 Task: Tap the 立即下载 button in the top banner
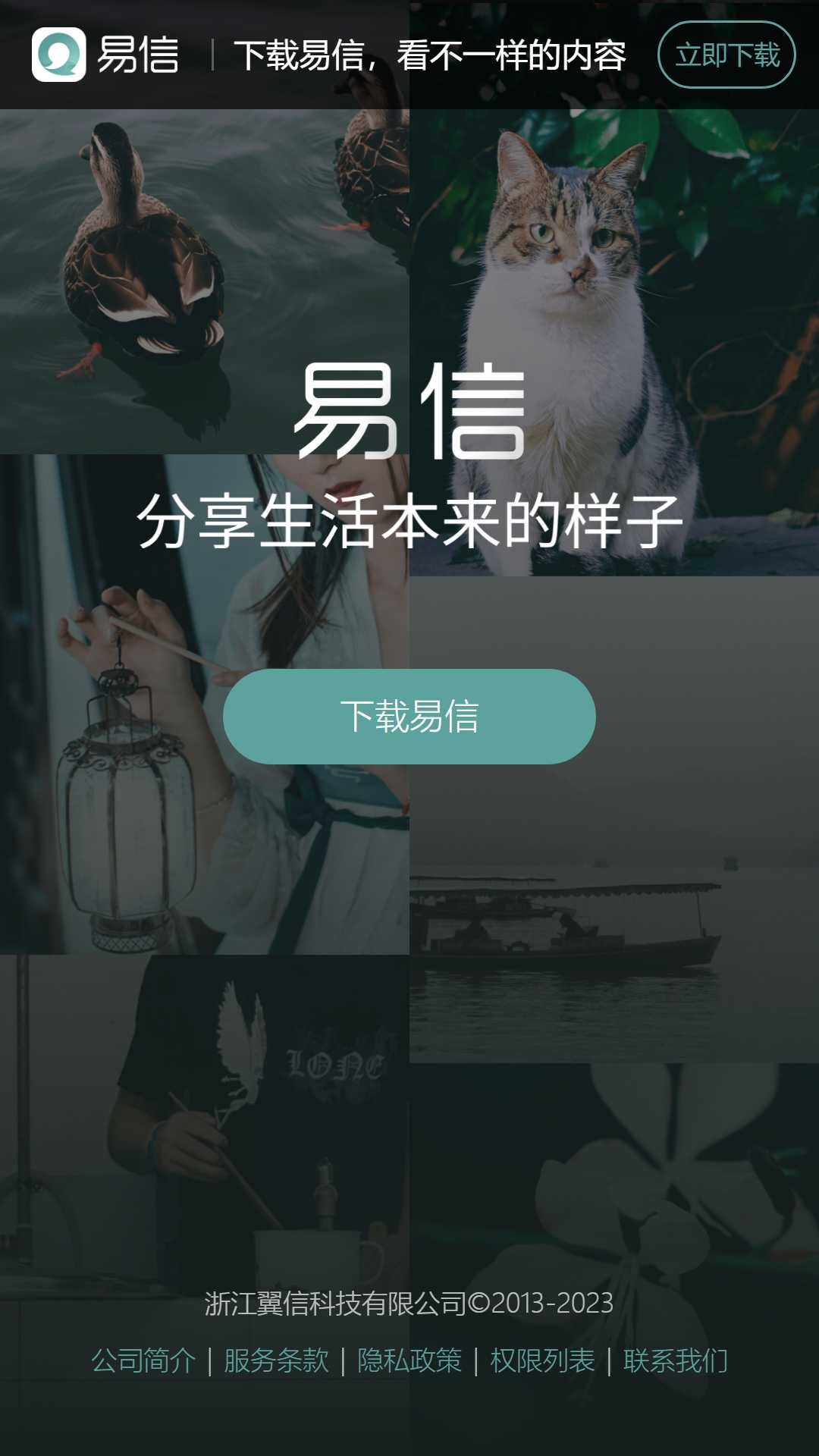726,55
